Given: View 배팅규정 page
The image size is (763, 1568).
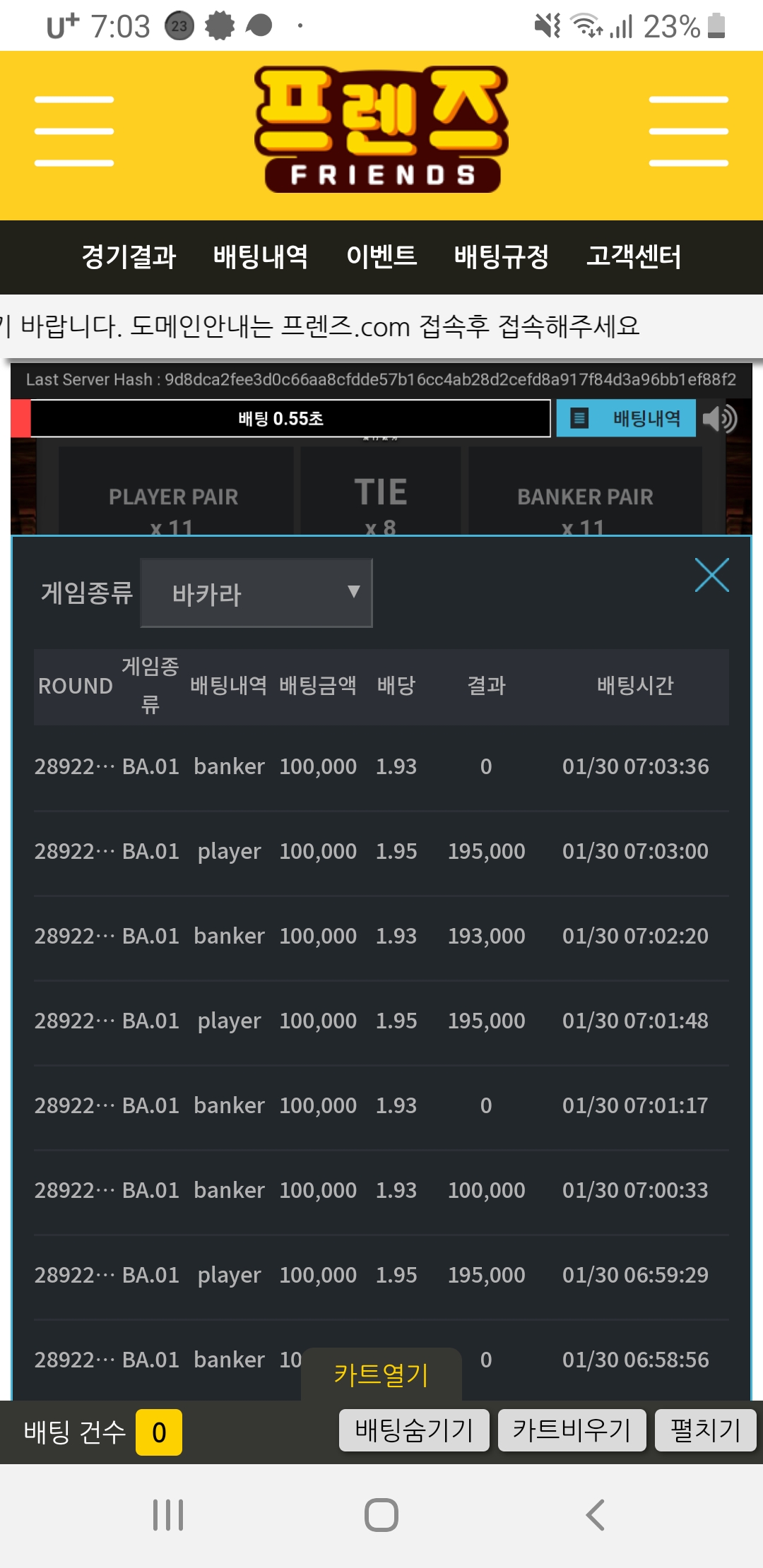Looking at the screenshot, I should click(502, 256).
